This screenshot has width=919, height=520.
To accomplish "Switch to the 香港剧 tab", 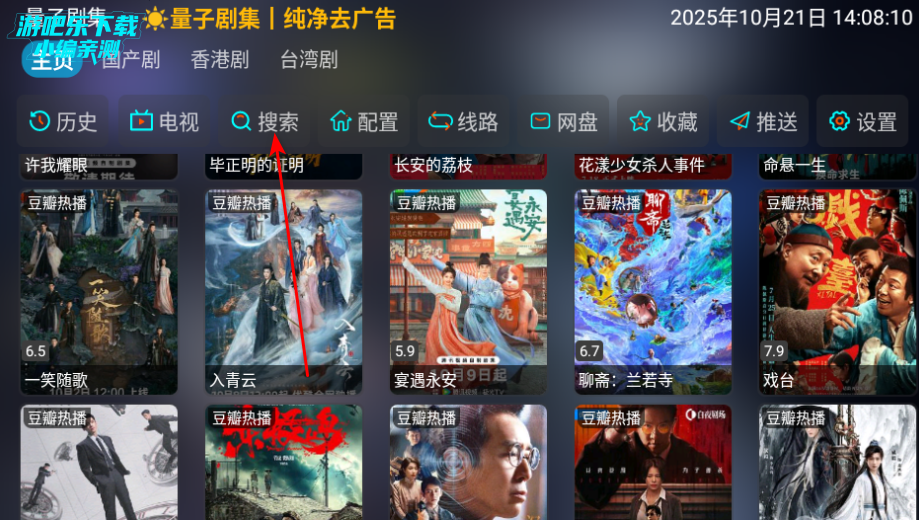I will point(220,60).
